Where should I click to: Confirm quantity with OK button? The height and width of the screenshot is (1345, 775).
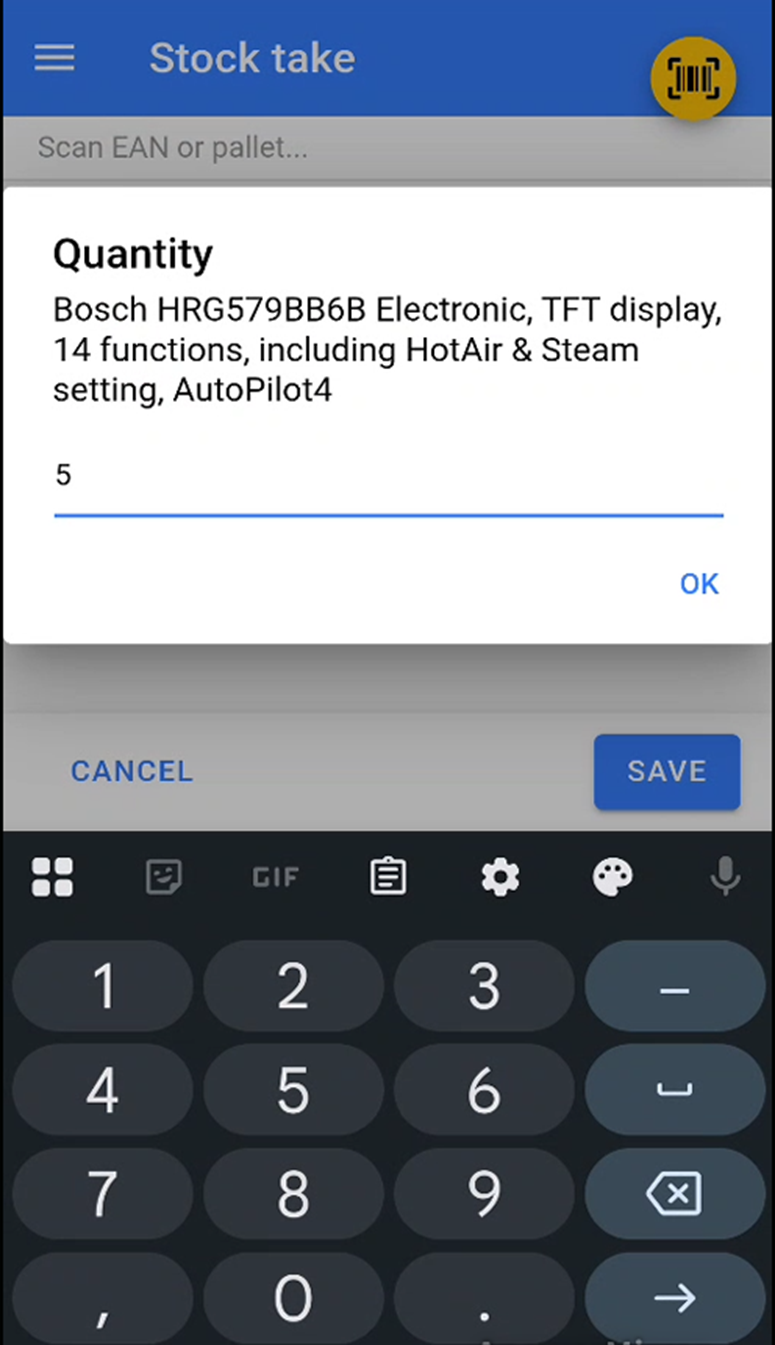(x=698, y=583)
